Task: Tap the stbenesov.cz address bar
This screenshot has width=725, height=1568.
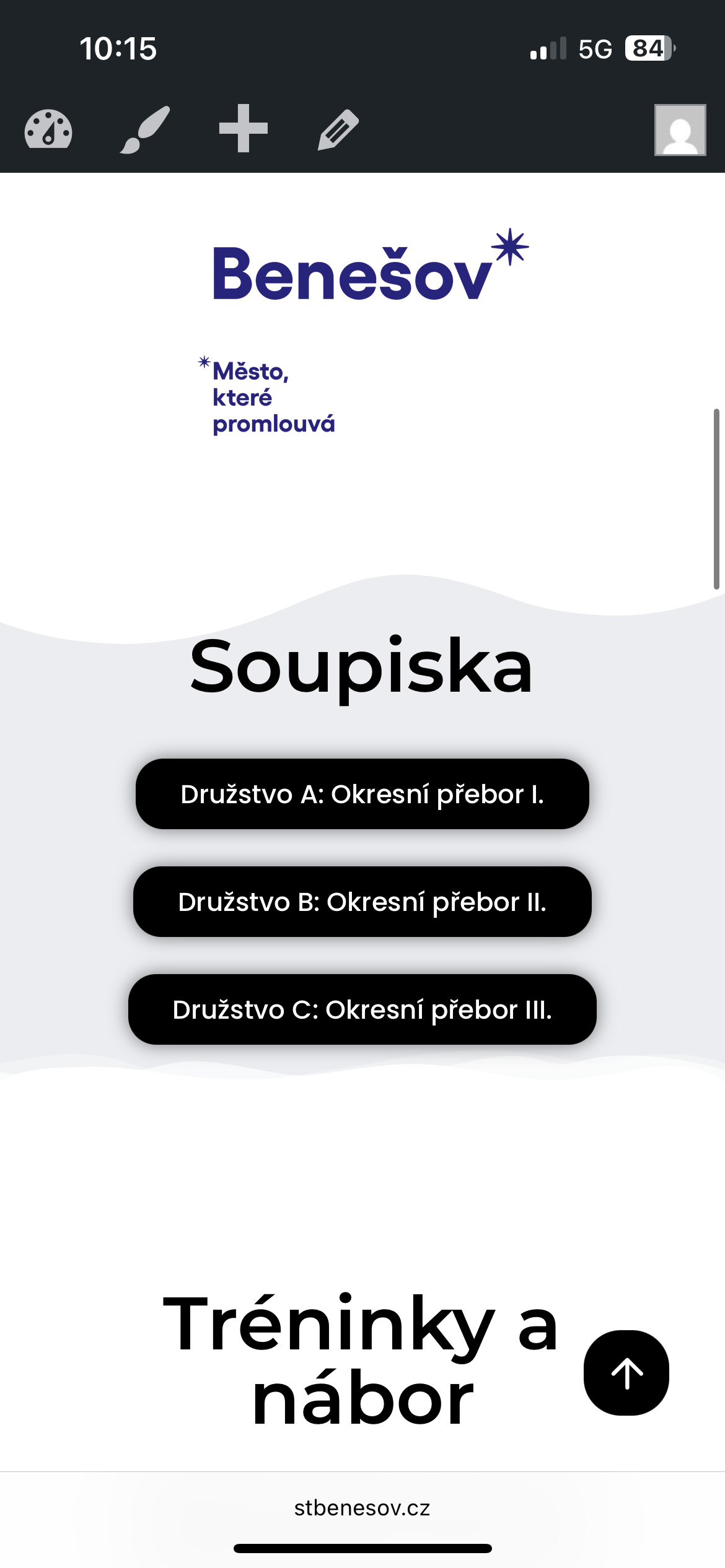Action: [362, 1507]
